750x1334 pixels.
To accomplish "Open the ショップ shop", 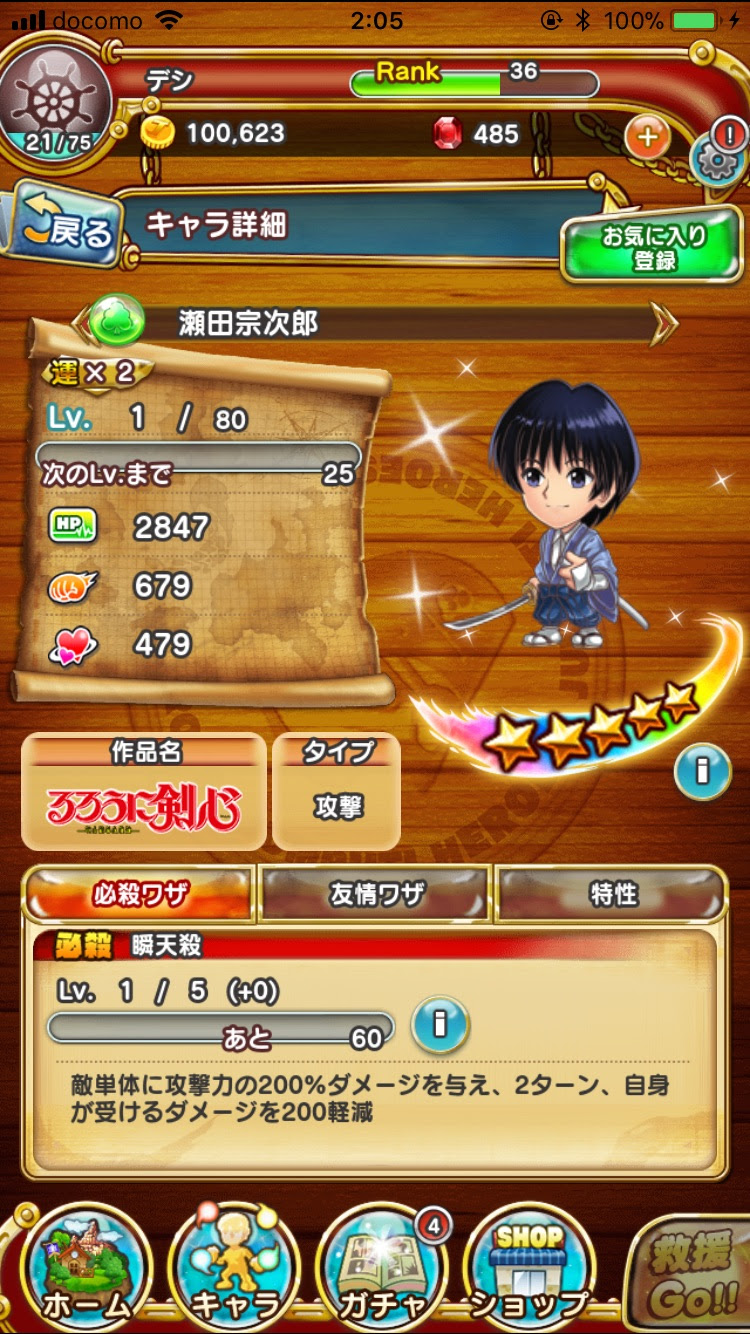I will click(528, 1266).
